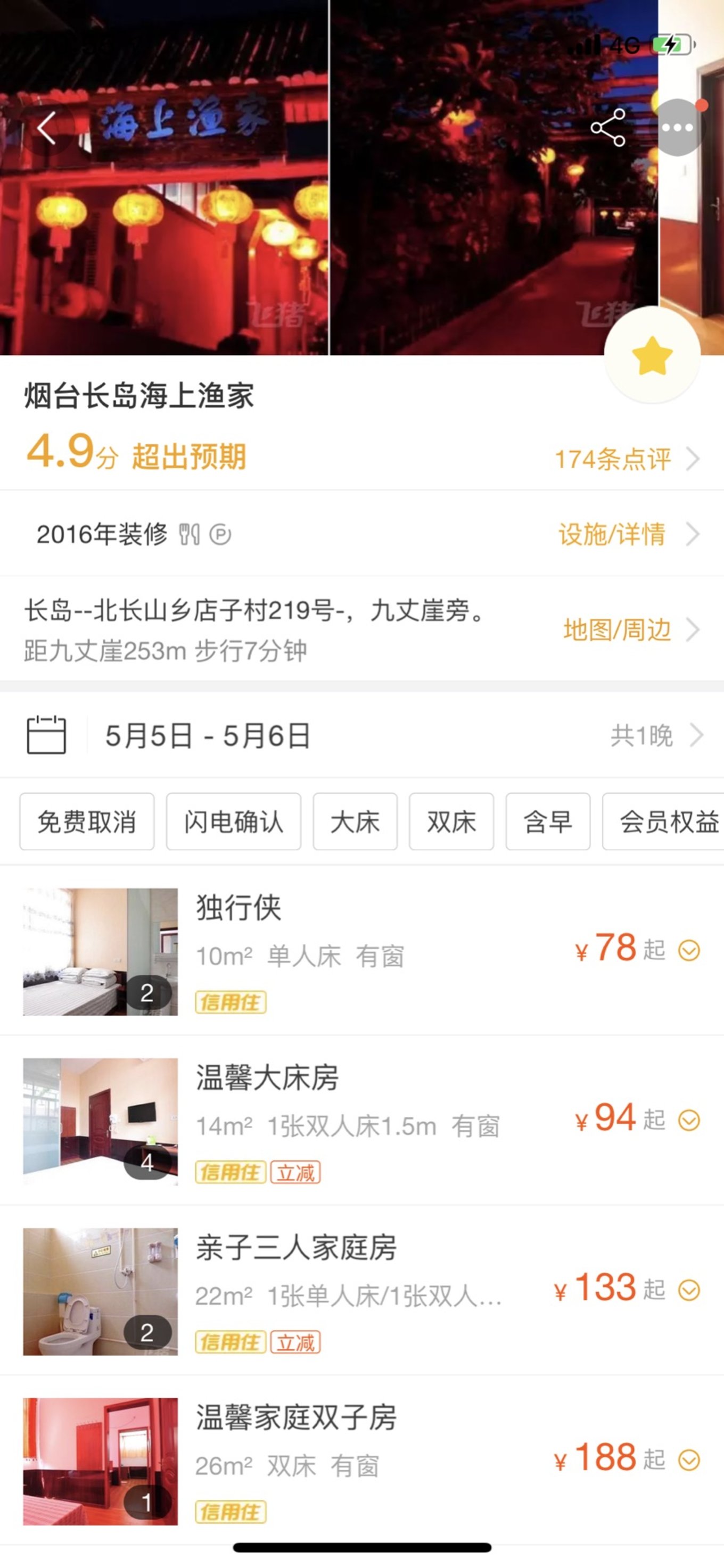Open the 亲子三人家庭房 photo gallery
Viewport: 724px width, 1568px height.
point(101,1291)
